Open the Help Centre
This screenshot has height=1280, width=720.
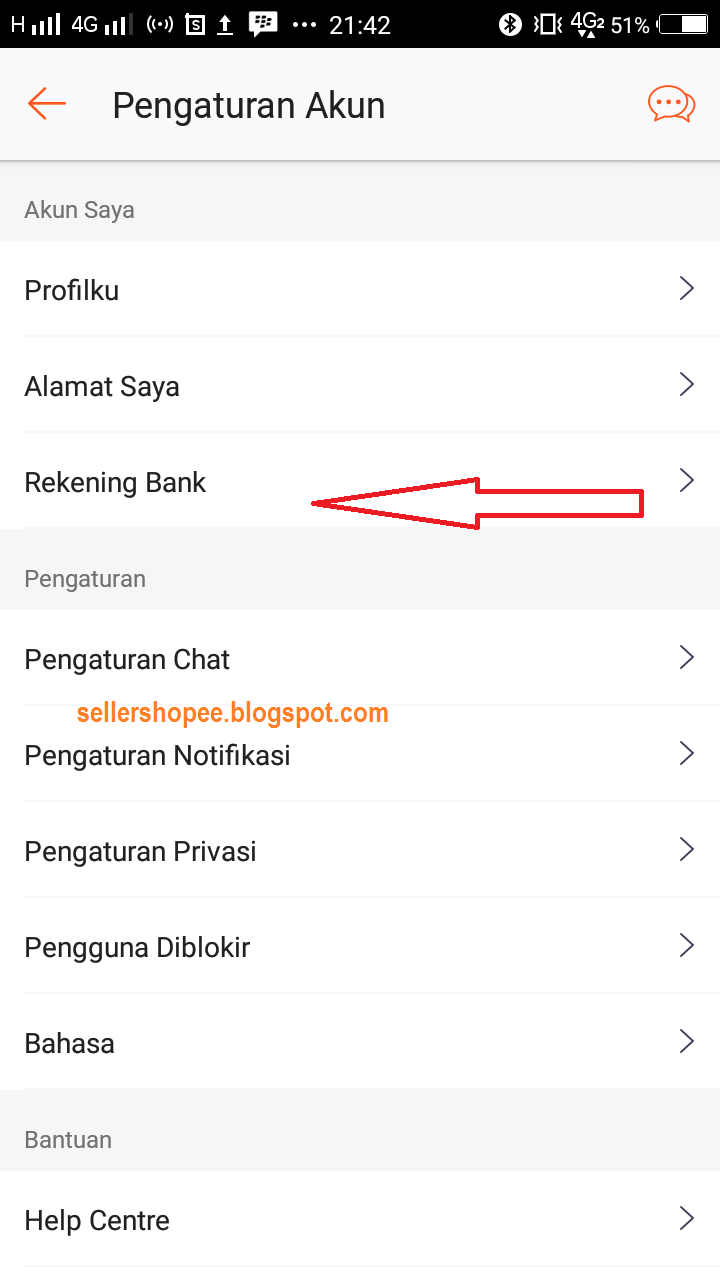pos(360,1220)
